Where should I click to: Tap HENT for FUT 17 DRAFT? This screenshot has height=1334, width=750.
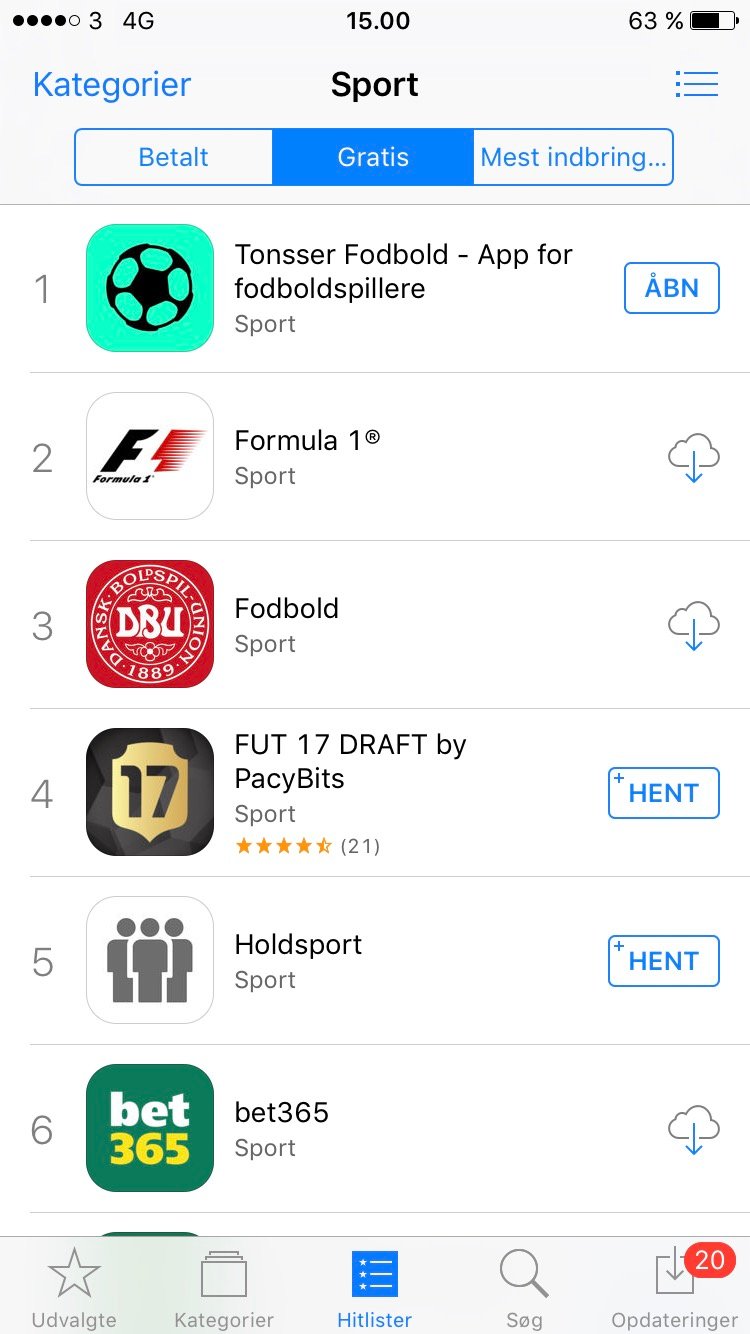[x=663, y=793]
